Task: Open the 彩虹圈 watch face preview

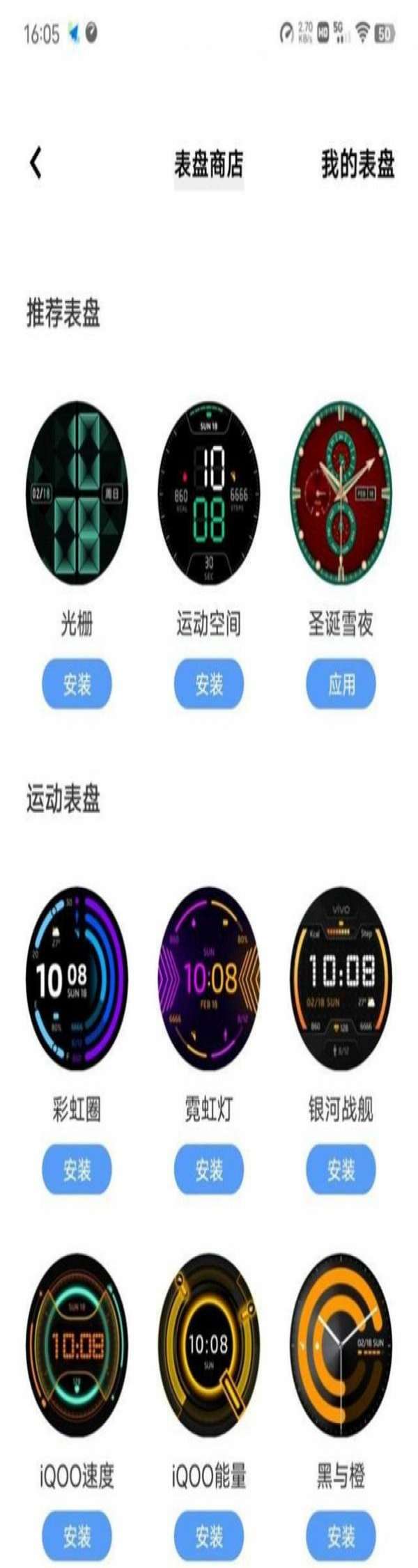Action: tap(77, 979)
